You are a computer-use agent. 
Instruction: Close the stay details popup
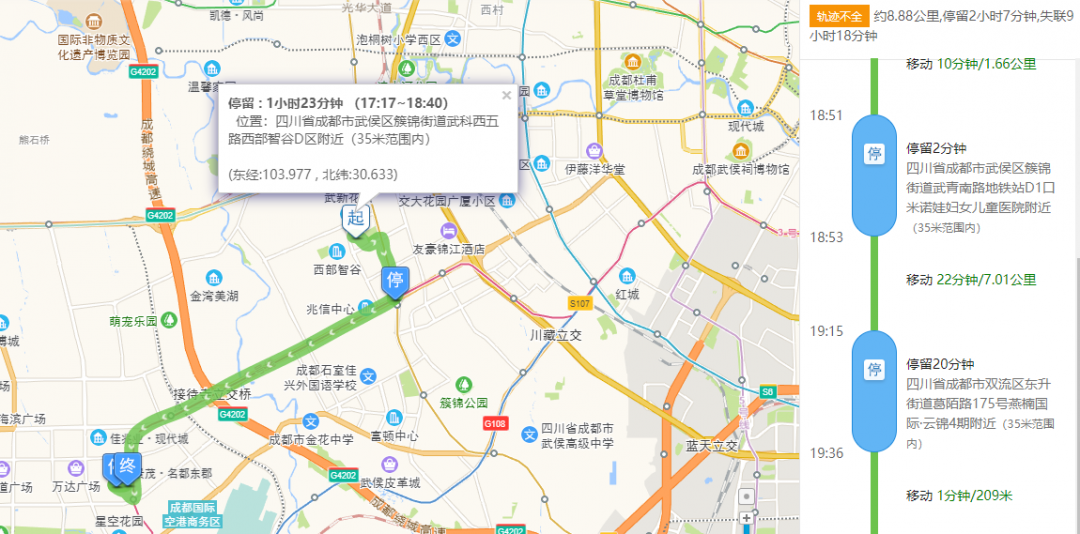pyautogui.click(x=506, y=95)
